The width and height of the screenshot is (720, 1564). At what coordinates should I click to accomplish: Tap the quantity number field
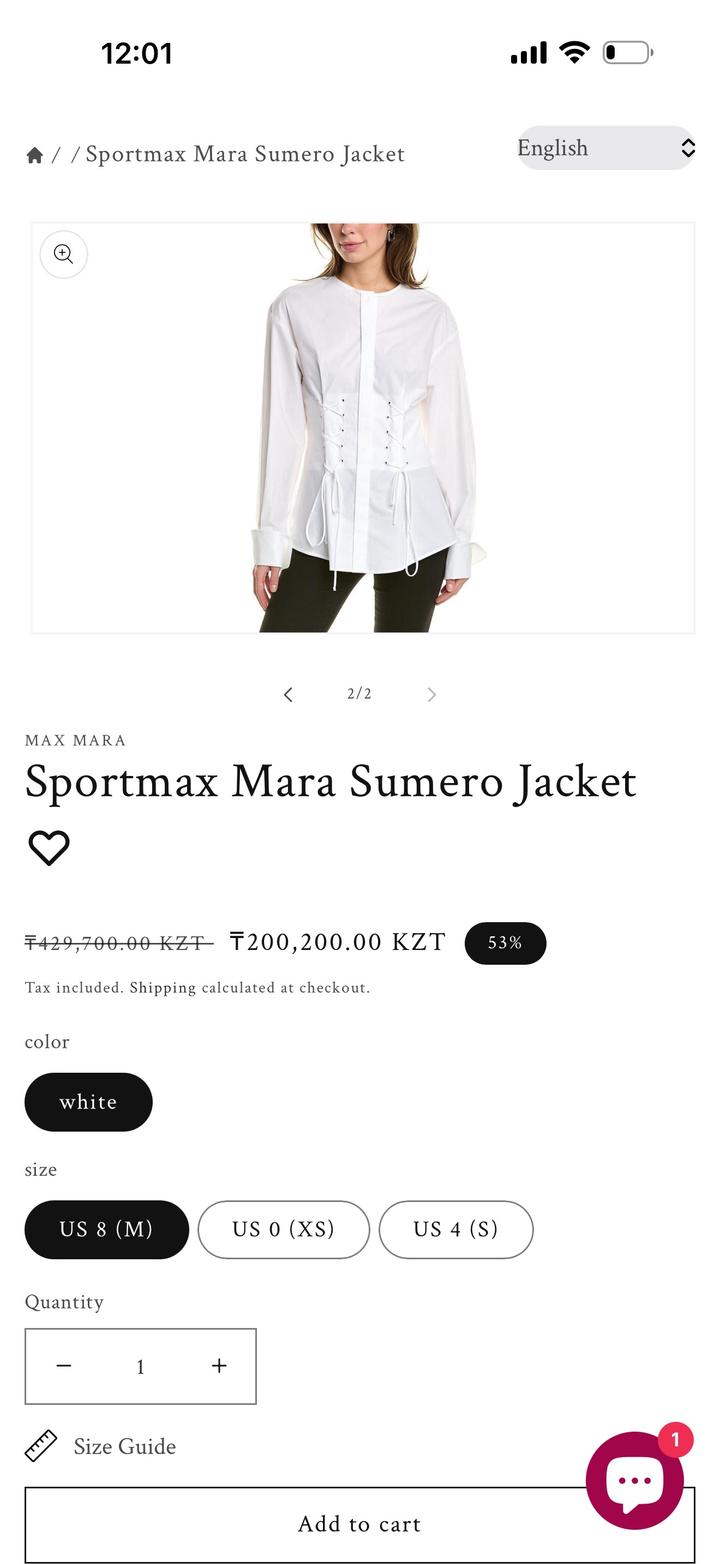point(141,1366)
